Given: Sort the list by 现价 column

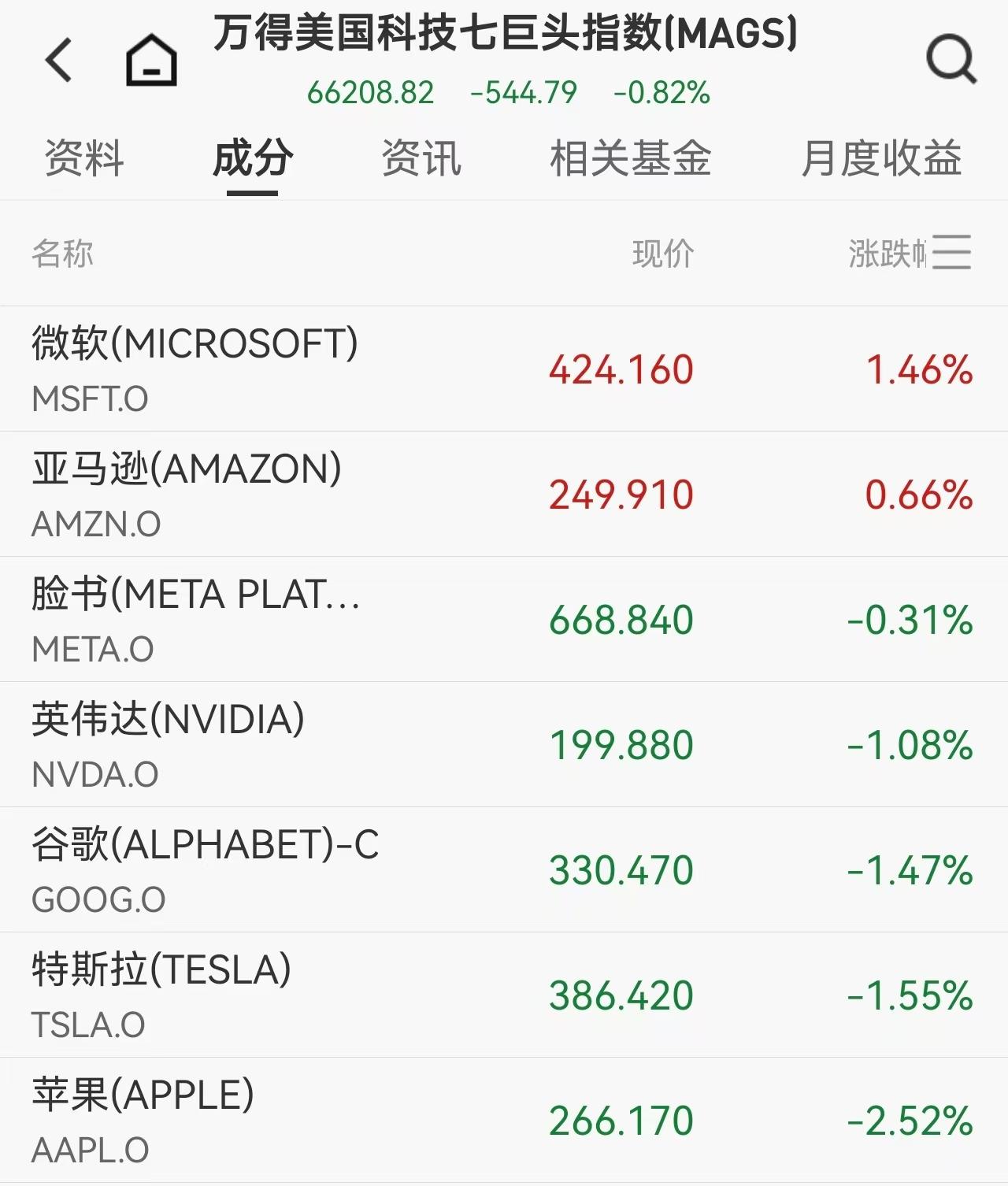Looking at the screenshot, I should (x=662, y=254).
